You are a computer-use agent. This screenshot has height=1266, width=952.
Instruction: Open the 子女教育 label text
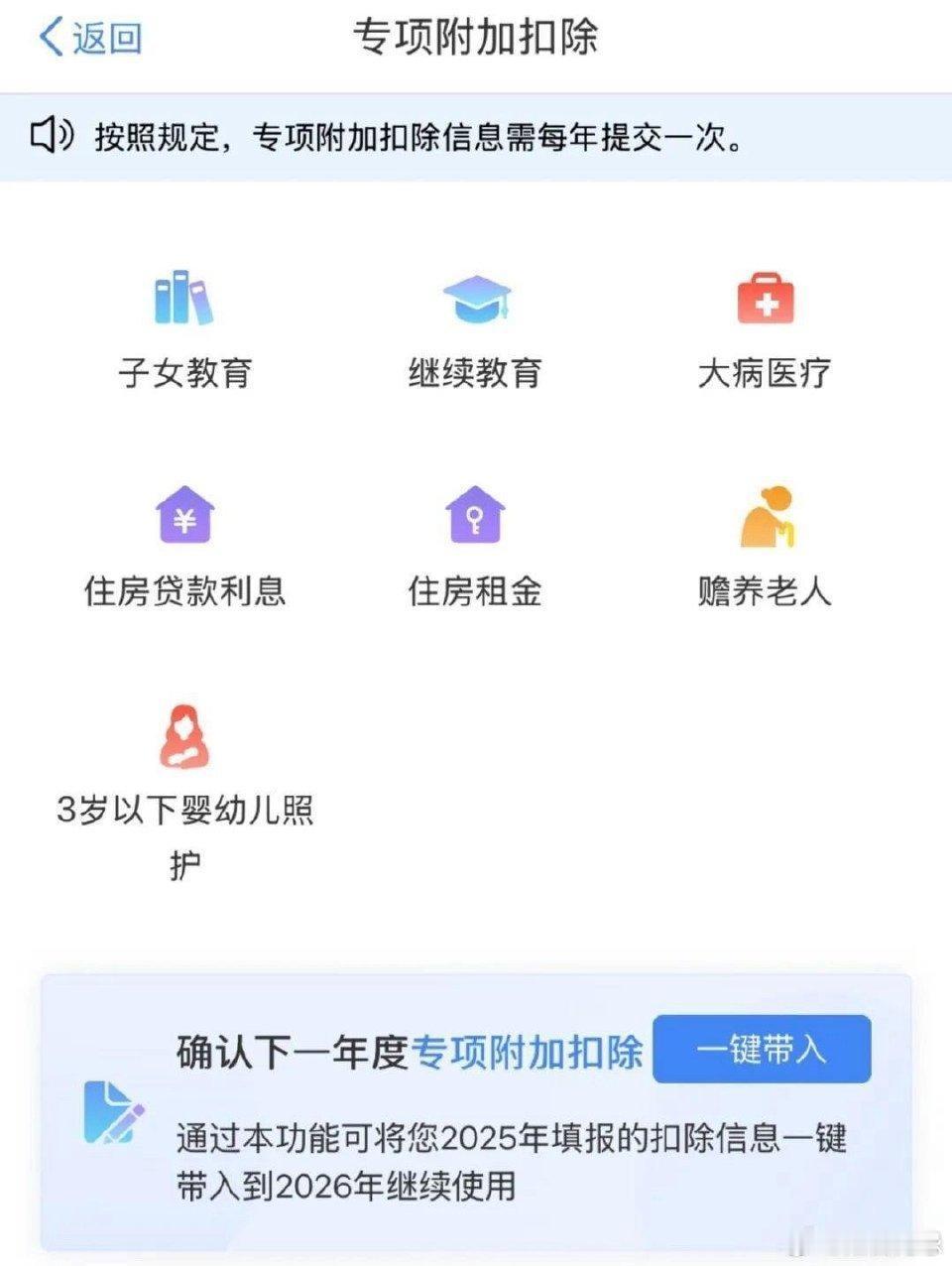click(x=183, y=373)
